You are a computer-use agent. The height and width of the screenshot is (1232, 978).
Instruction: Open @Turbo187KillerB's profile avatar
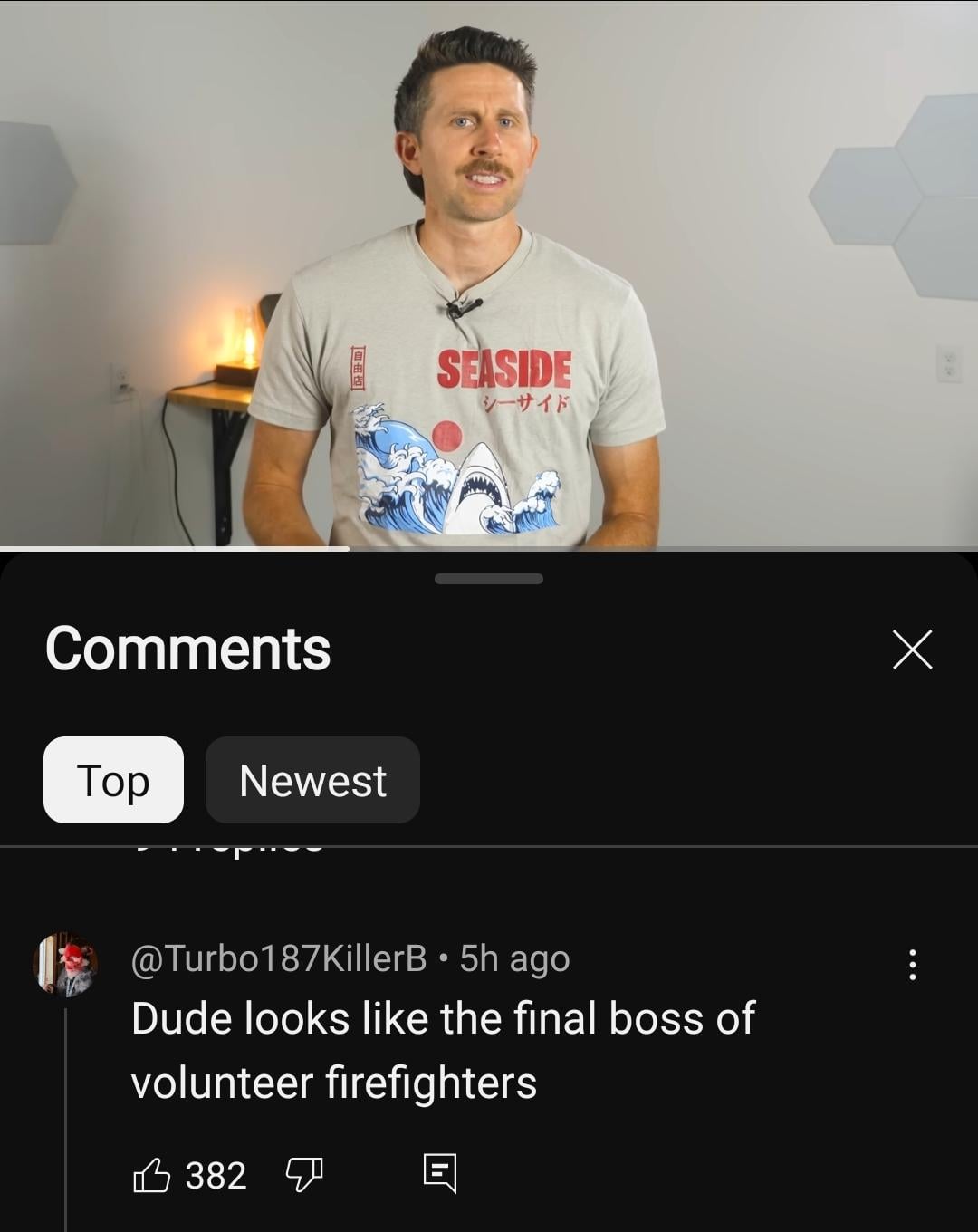[66, 965]
